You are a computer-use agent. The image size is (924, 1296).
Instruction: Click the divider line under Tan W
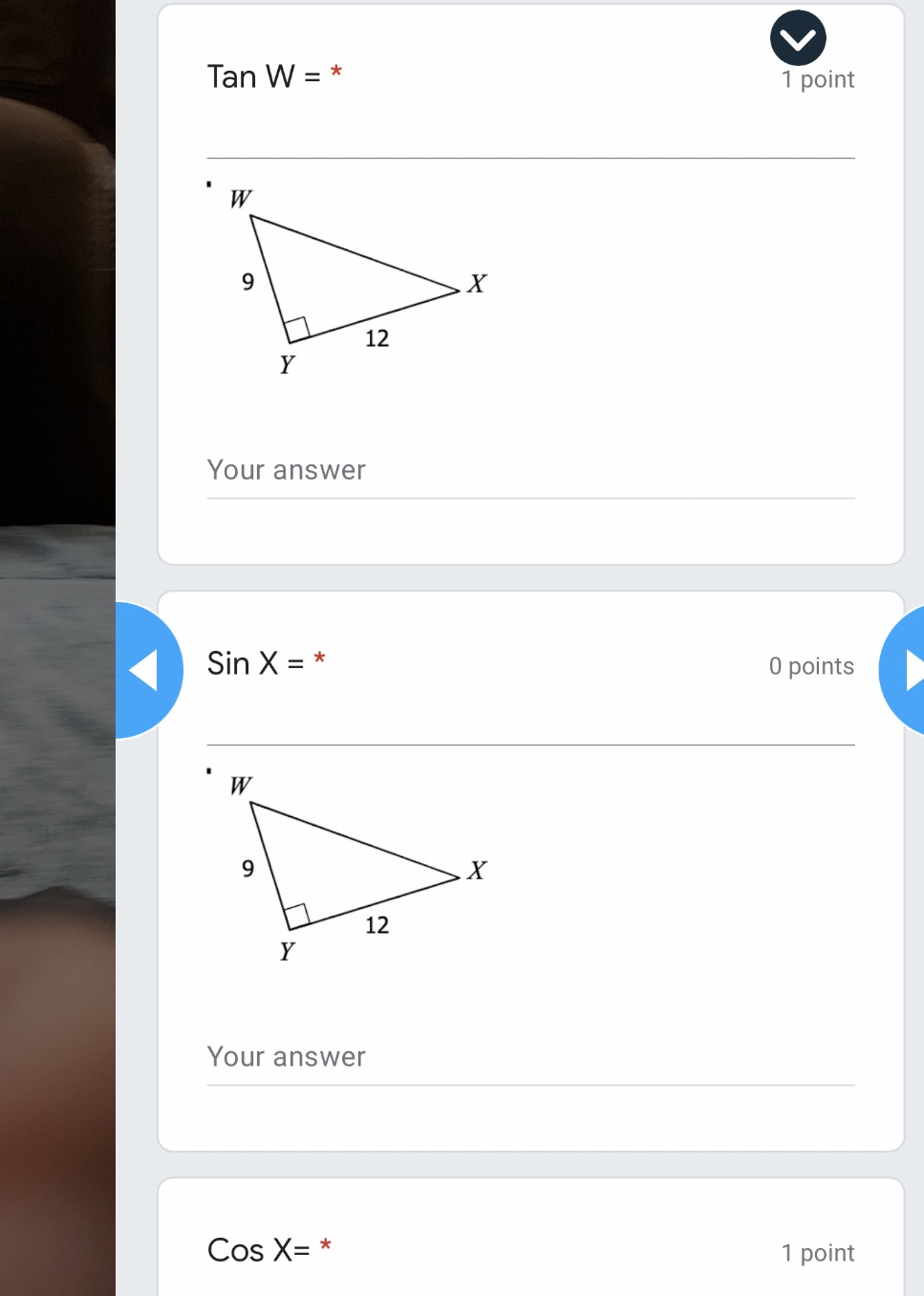click(530, 158)
